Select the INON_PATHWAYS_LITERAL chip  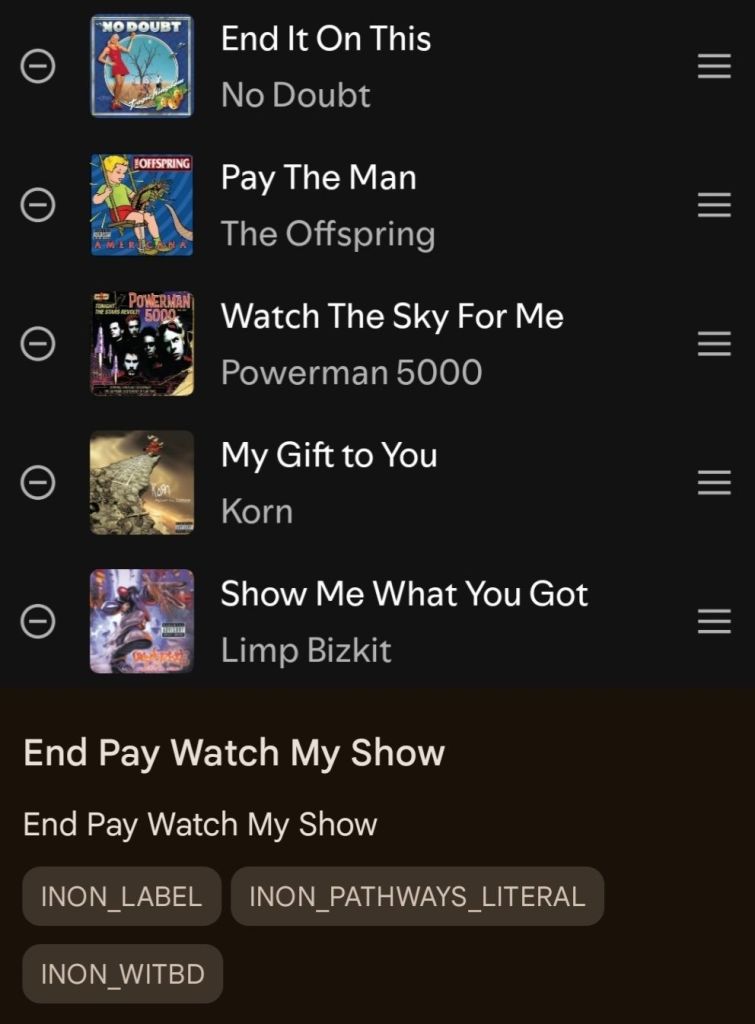pos(417,896)
